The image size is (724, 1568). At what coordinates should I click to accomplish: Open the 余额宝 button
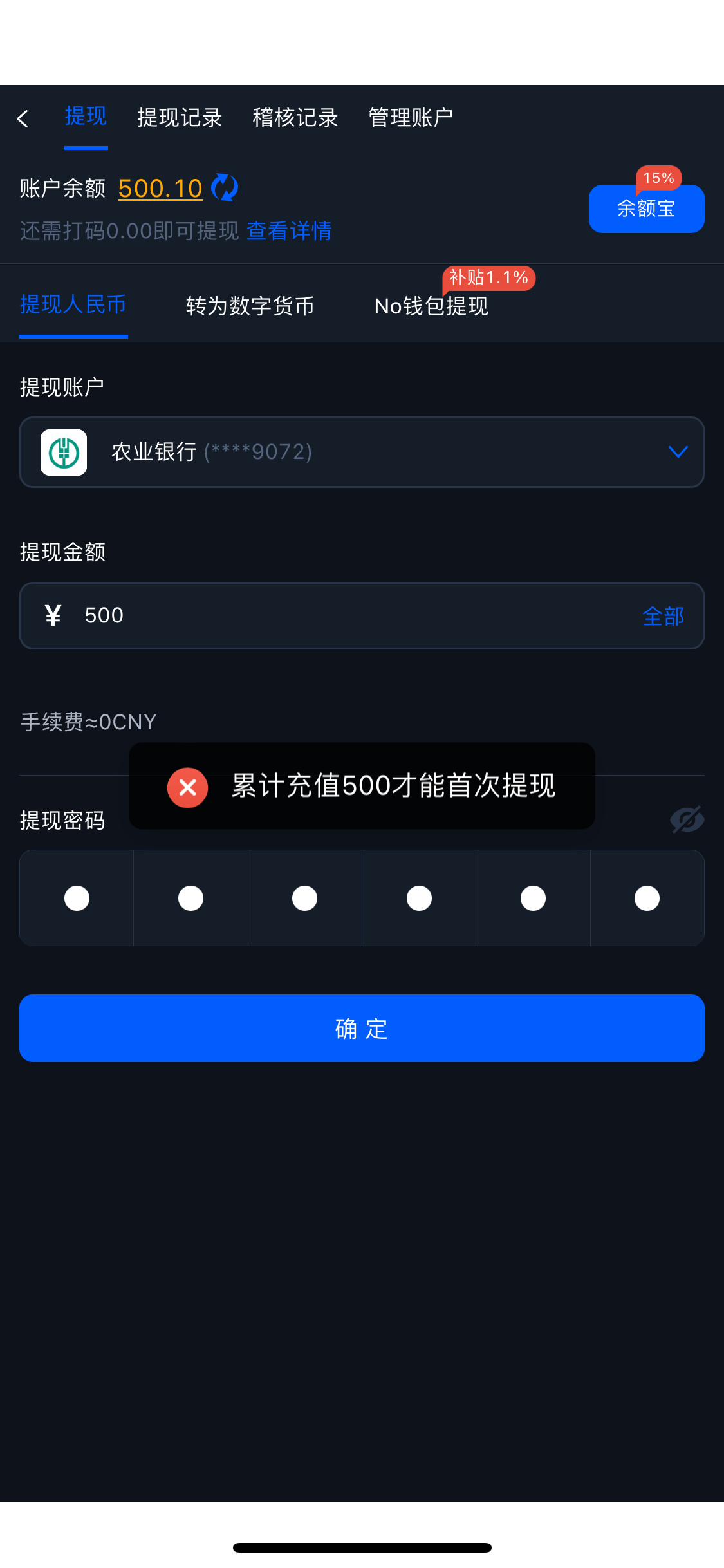(x=646, y=209)
